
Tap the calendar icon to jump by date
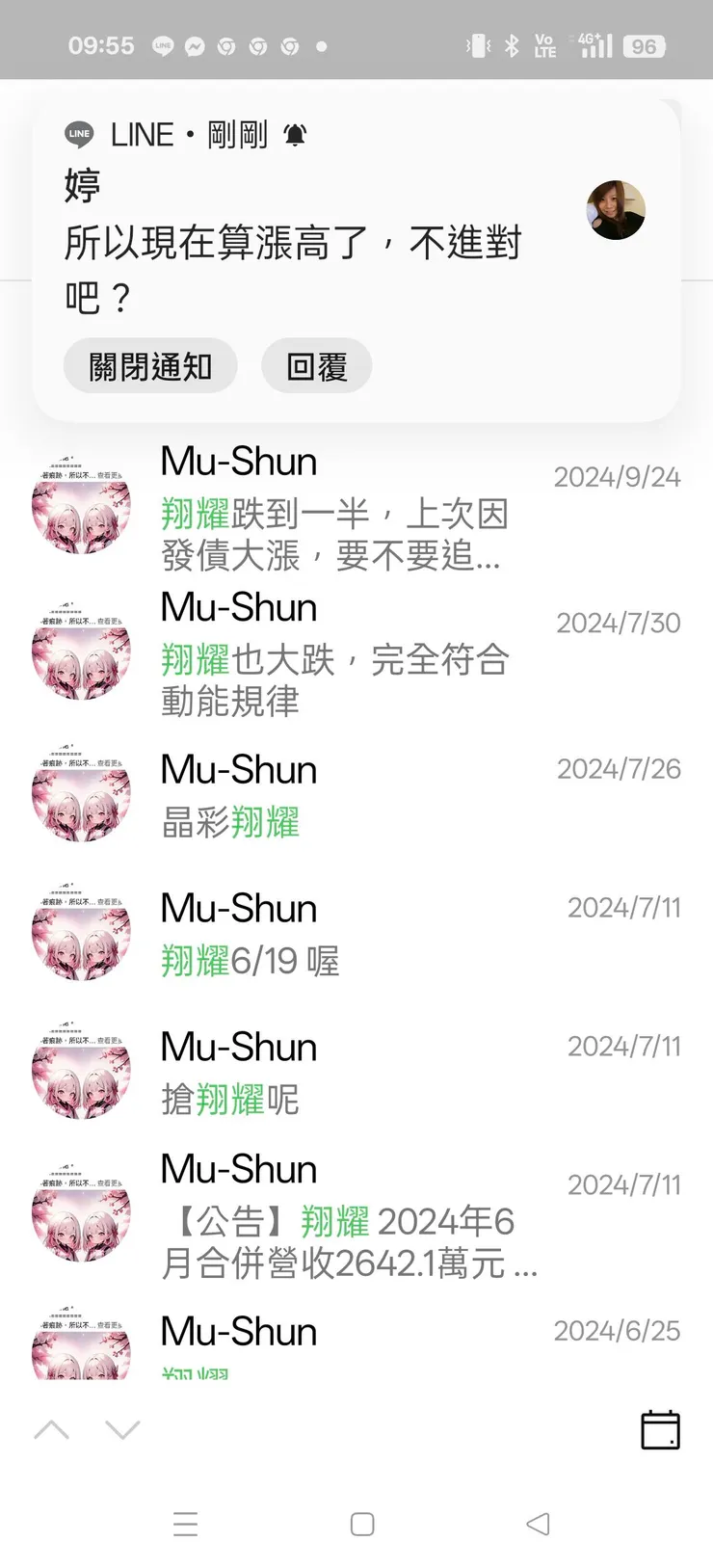pos(659,1429)
